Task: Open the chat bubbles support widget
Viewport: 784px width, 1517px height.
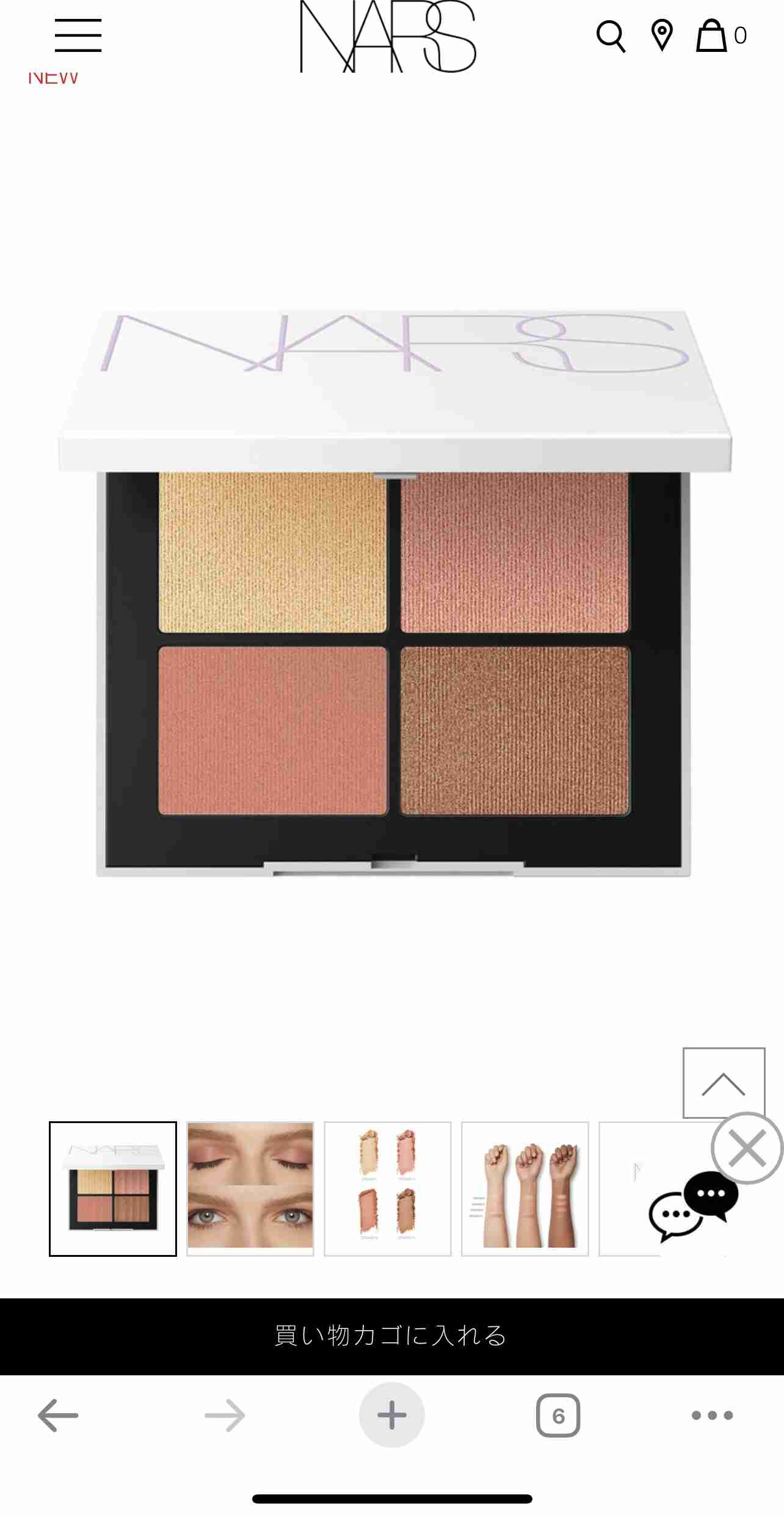Action: point(693,1207)
